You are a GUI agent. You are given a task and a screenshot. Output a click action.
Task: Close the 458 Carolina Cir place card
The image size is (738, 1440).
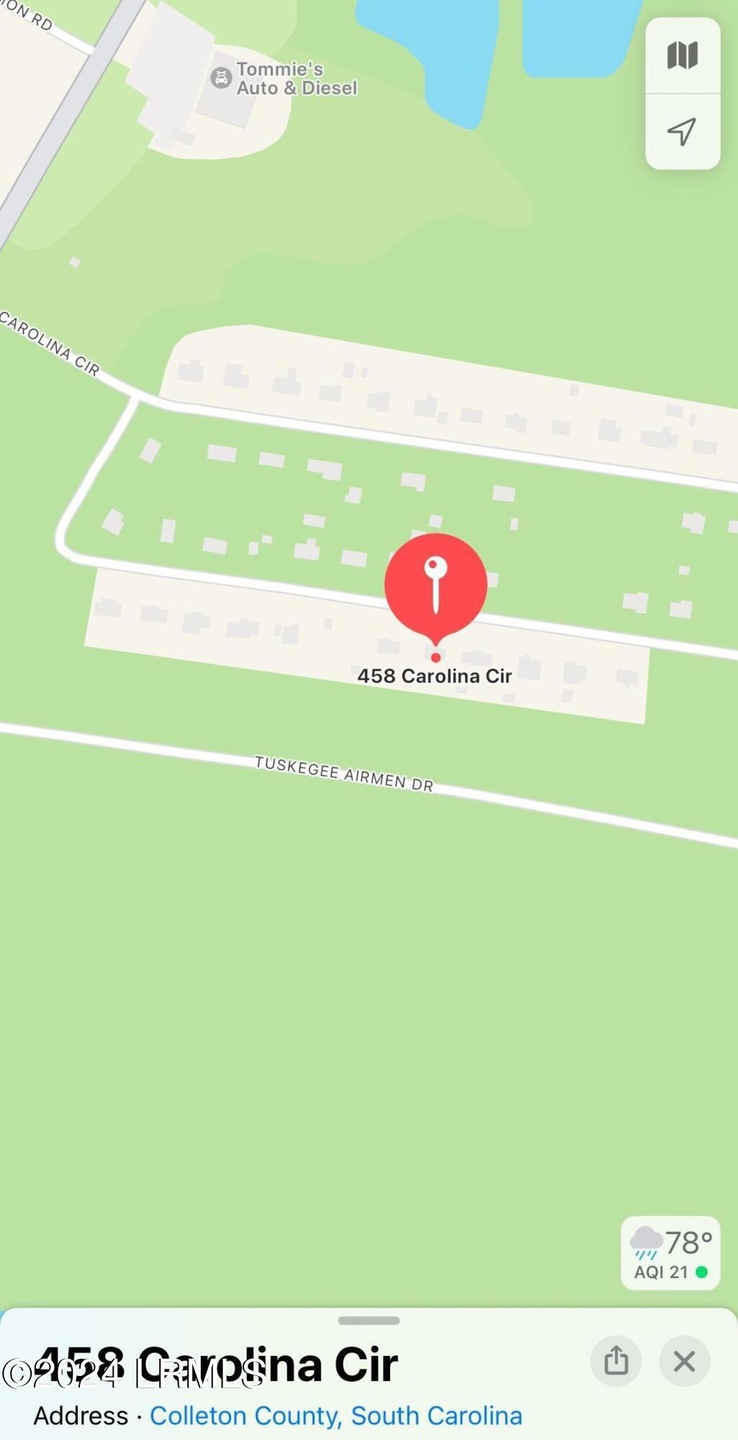(x=684, y=1360)
